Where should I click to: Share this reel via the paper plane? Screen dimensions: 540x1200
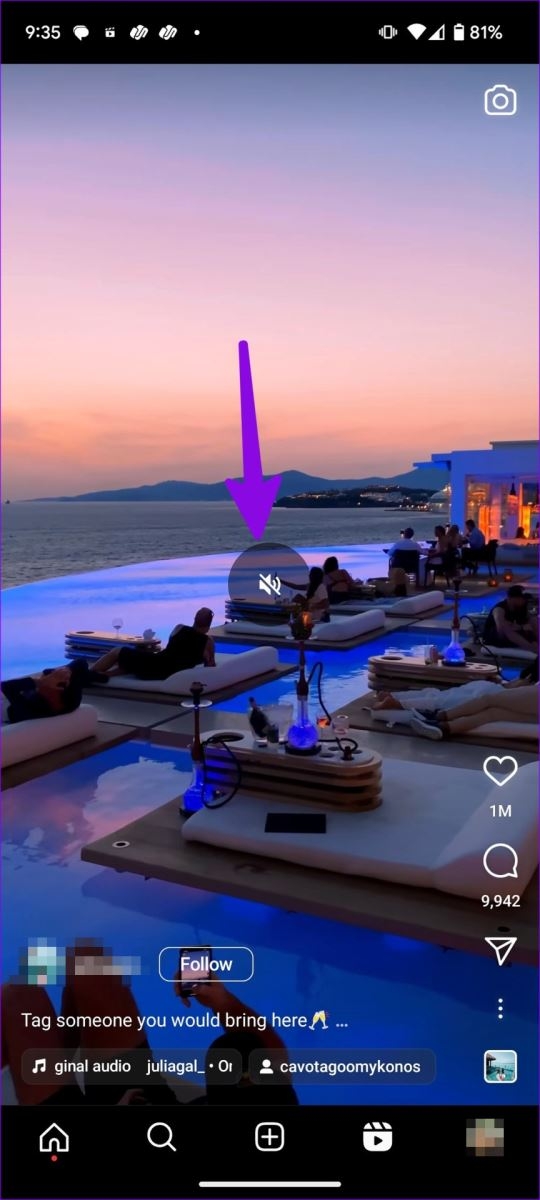point(500,950)
